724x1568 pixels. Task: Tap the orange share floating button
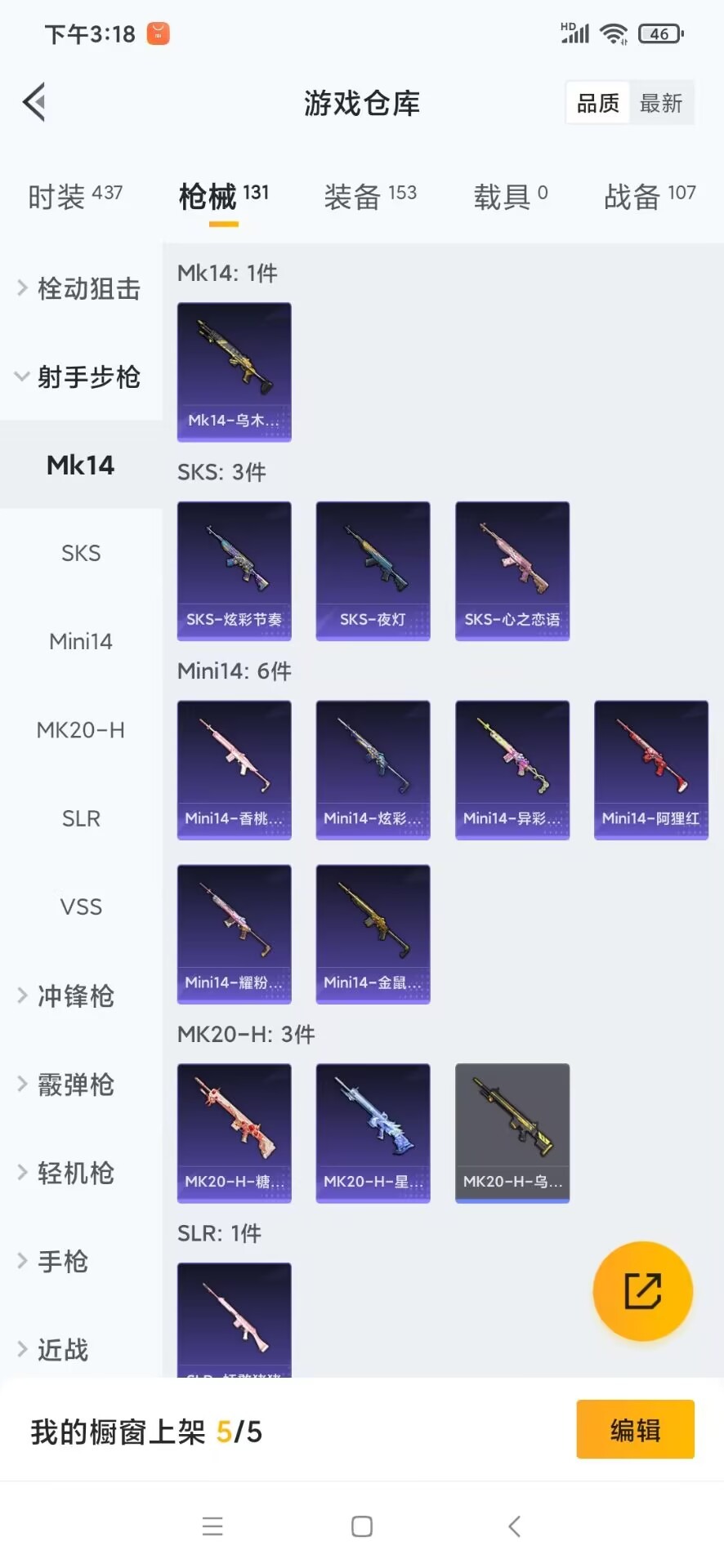point(642,1291)
